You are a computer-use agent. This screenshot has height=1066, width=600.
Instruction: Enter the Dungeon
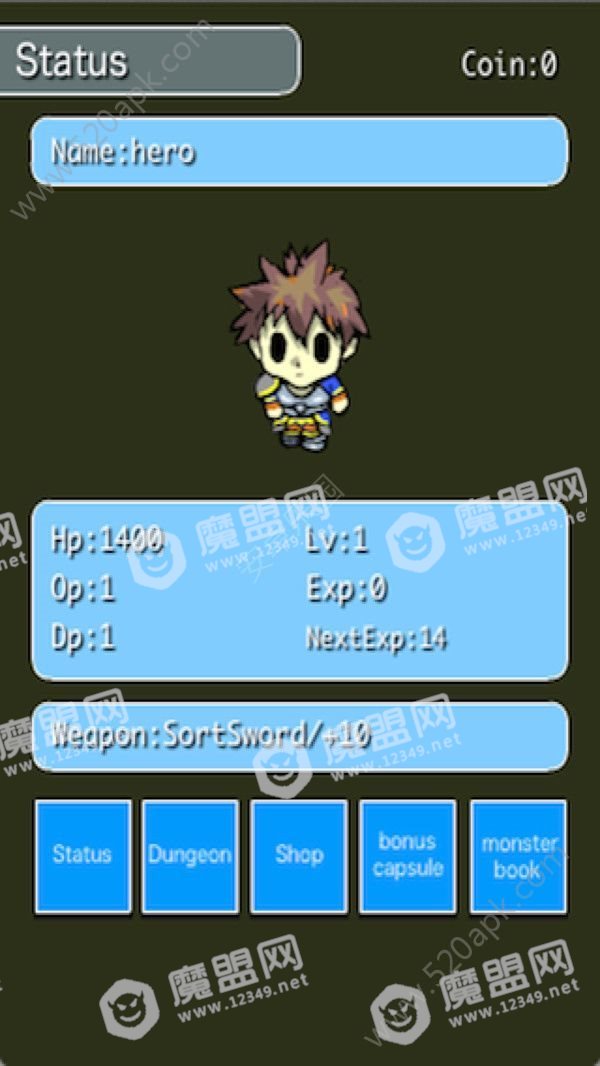(x=190, y=856)
